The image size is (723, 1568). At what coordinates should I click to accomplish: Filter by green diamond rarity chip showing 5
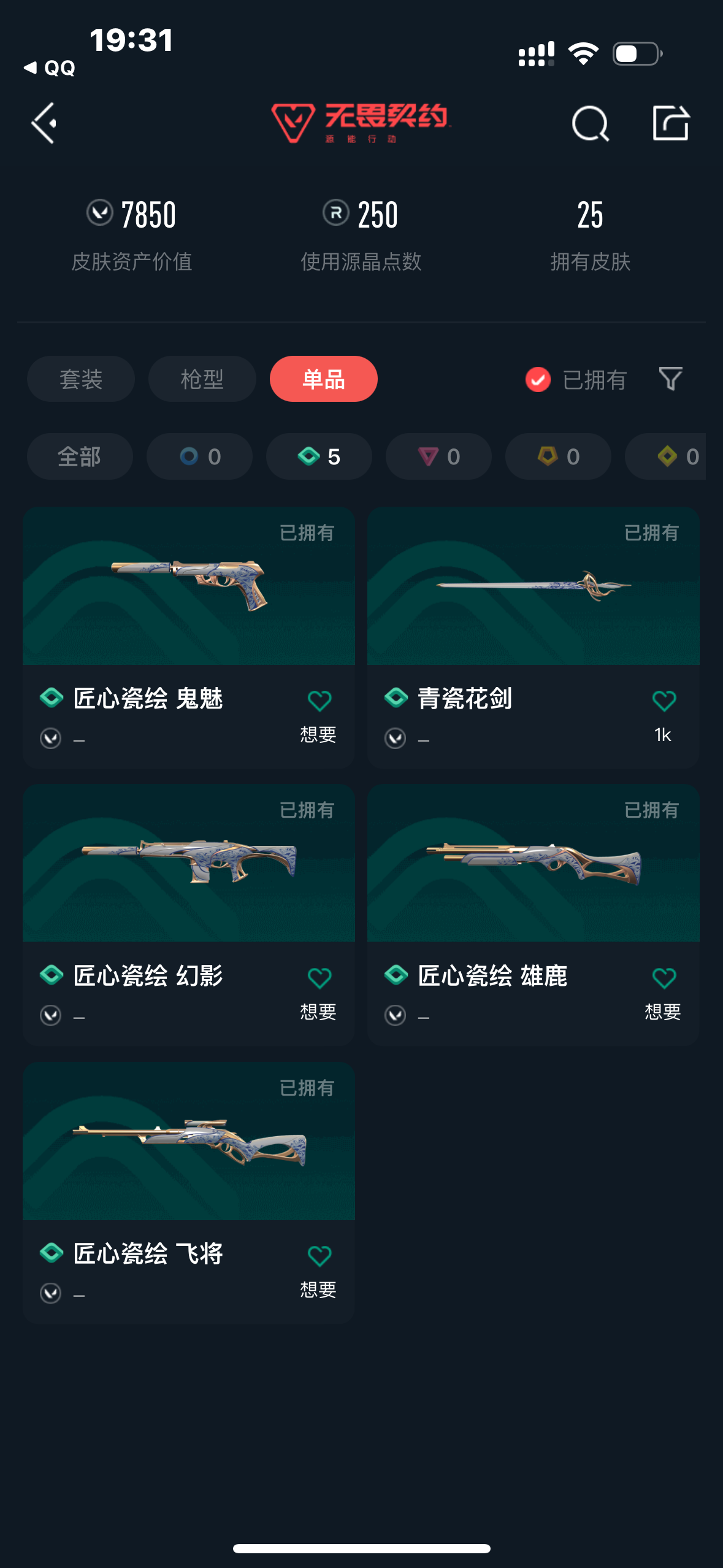click(319, 456)
